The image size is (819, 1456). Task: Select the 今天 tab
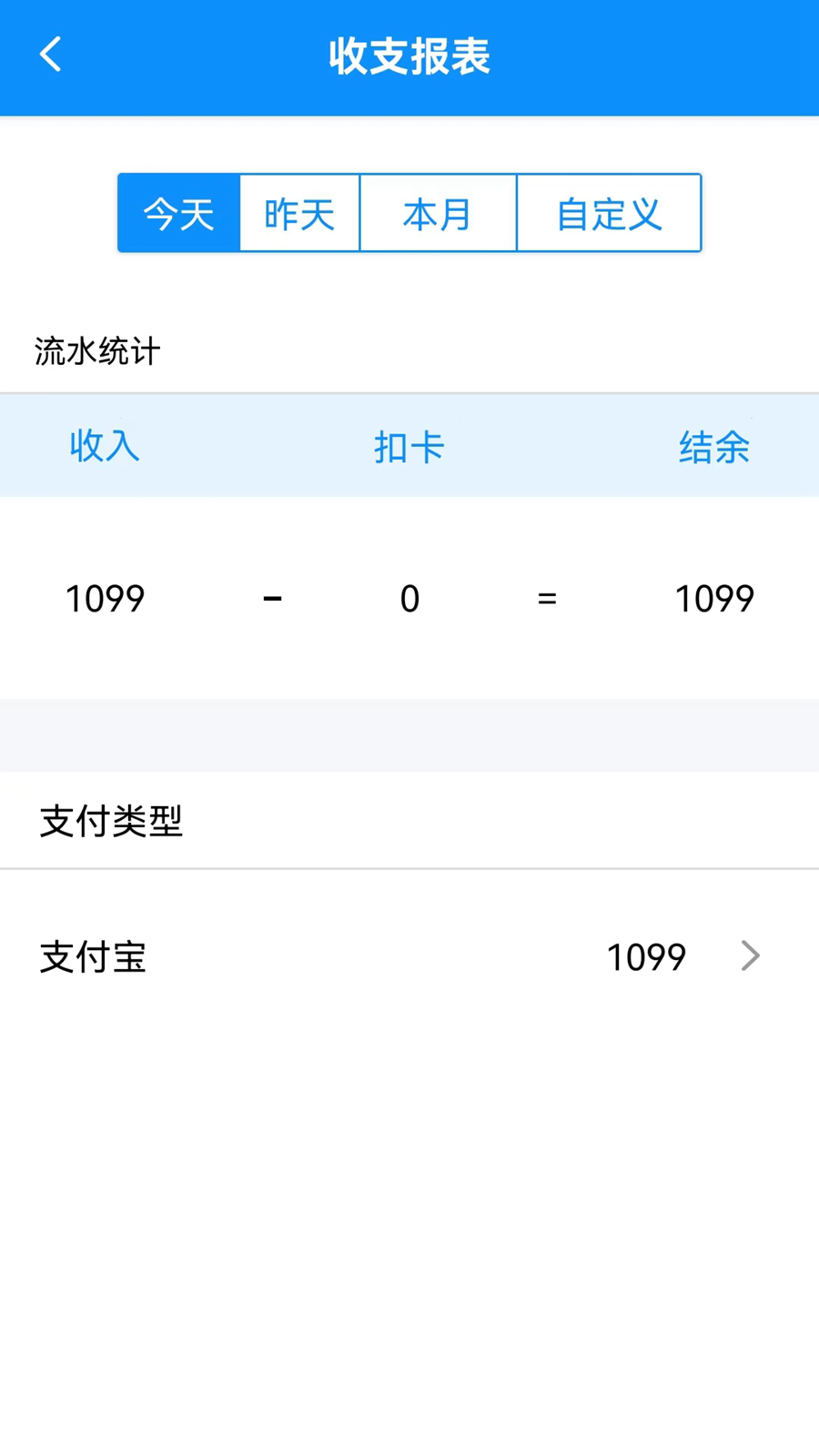point(179,214)
